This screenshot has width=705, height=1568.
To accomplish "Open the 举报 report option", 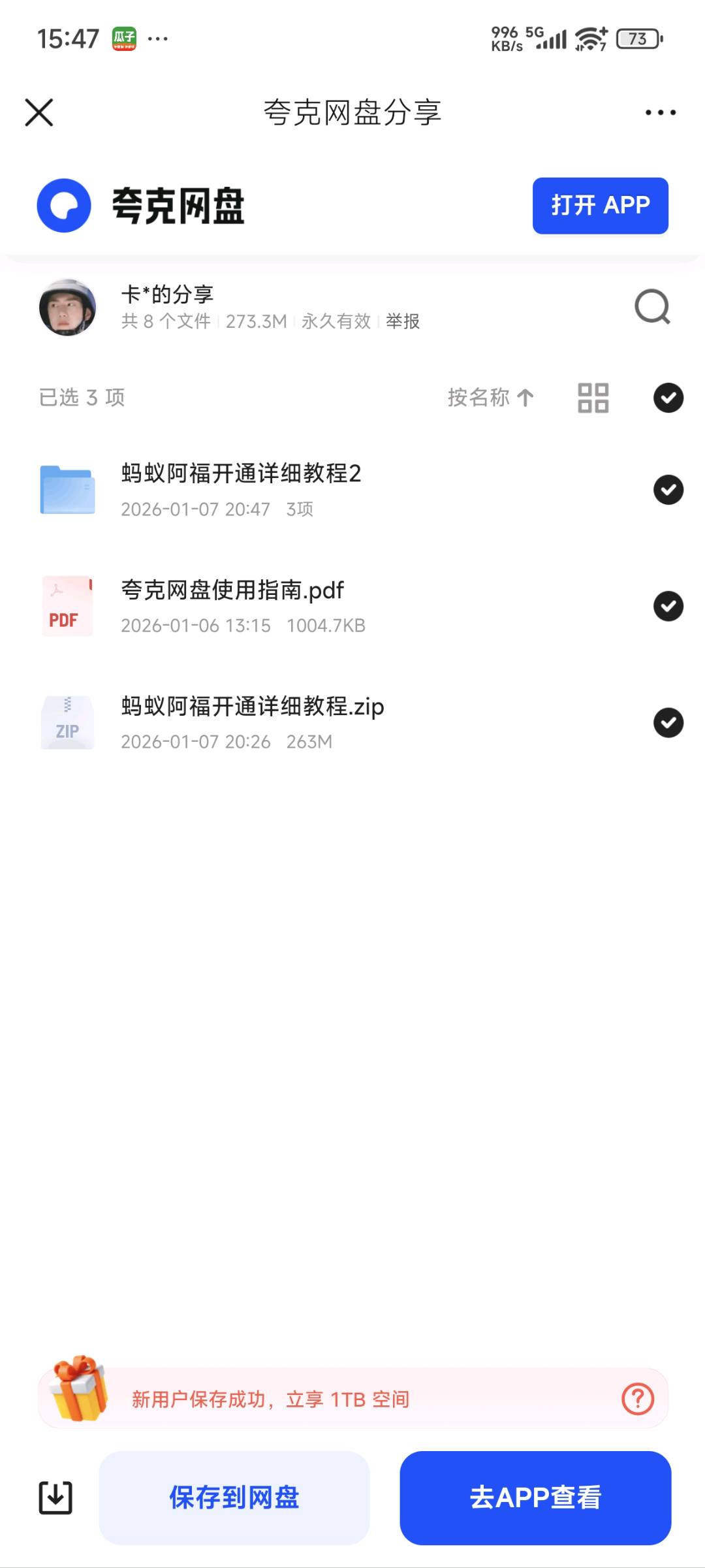I will click(402, 321).
